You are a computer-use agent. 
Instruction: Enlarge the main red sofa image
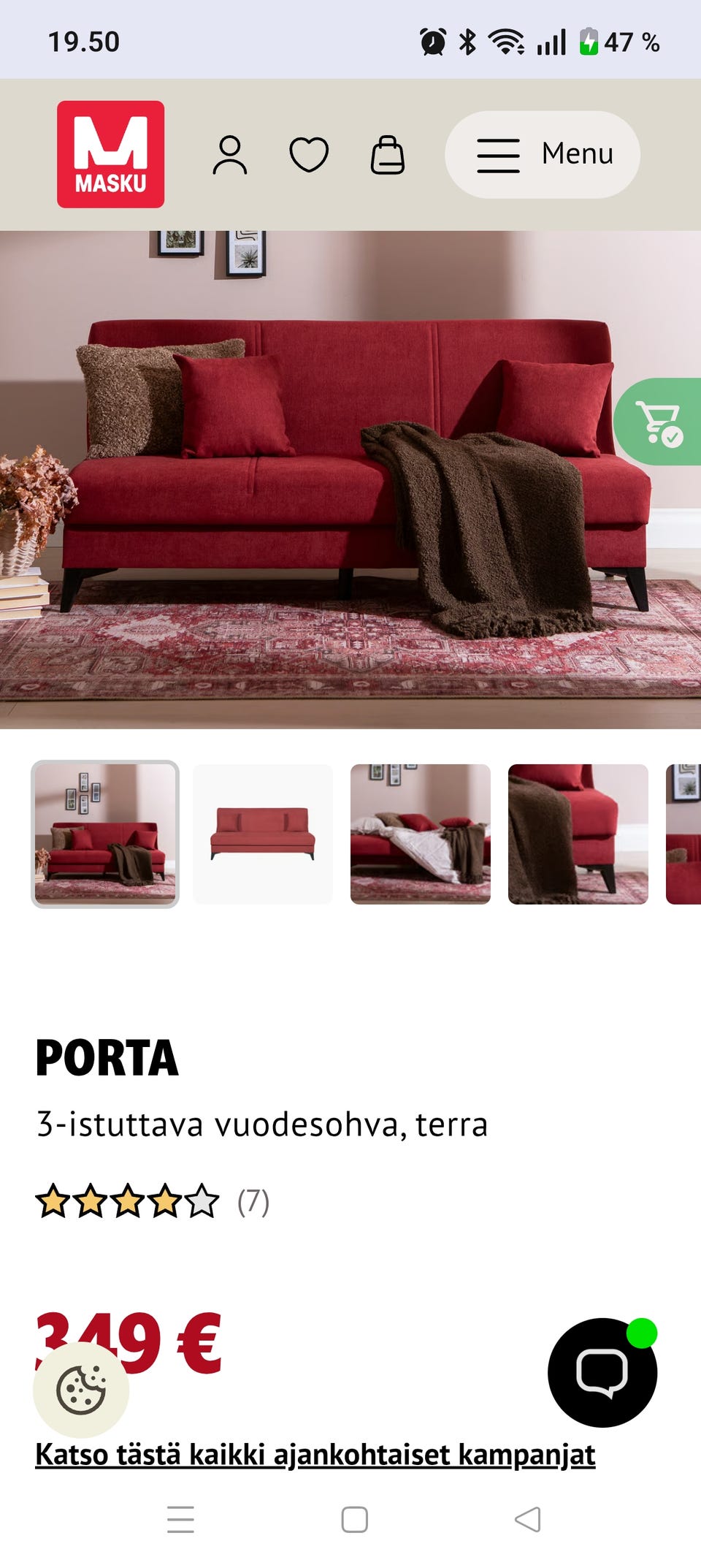(x=350, y=480)
